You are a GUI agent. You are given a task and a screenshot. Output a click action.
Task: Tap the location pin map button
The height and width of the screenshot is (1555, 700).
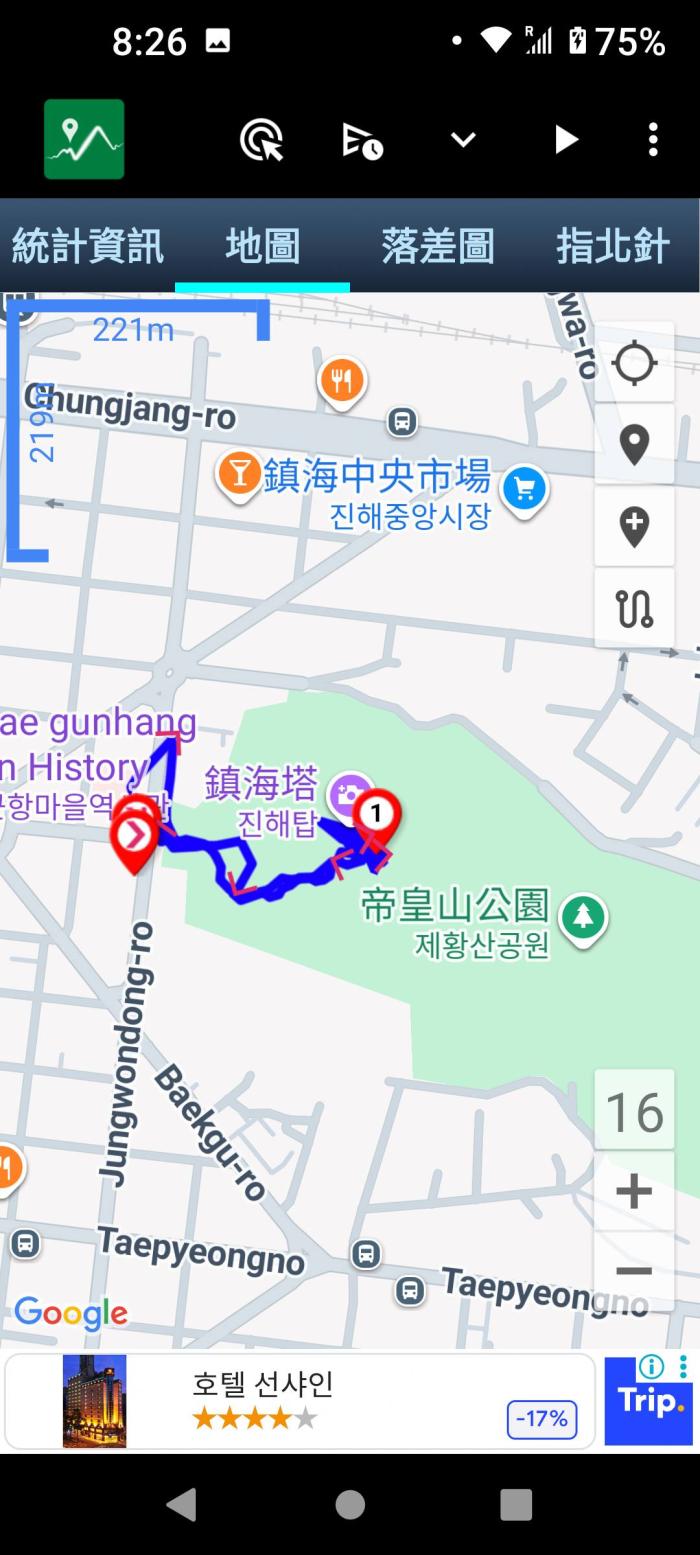[x=634, y=444]
